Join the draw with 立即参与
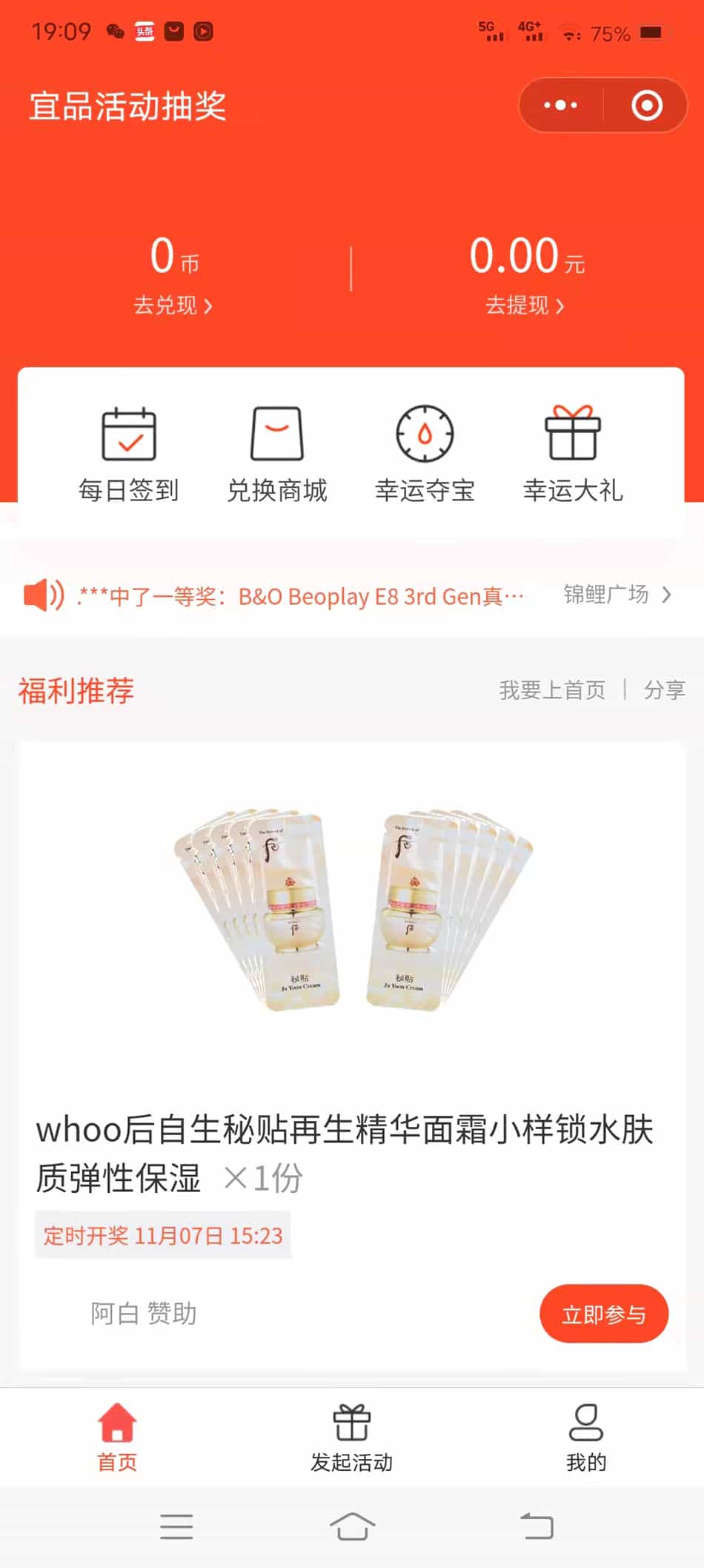Image resolution: width=704 pixels, height=1568 pixels. (603, 1314)
